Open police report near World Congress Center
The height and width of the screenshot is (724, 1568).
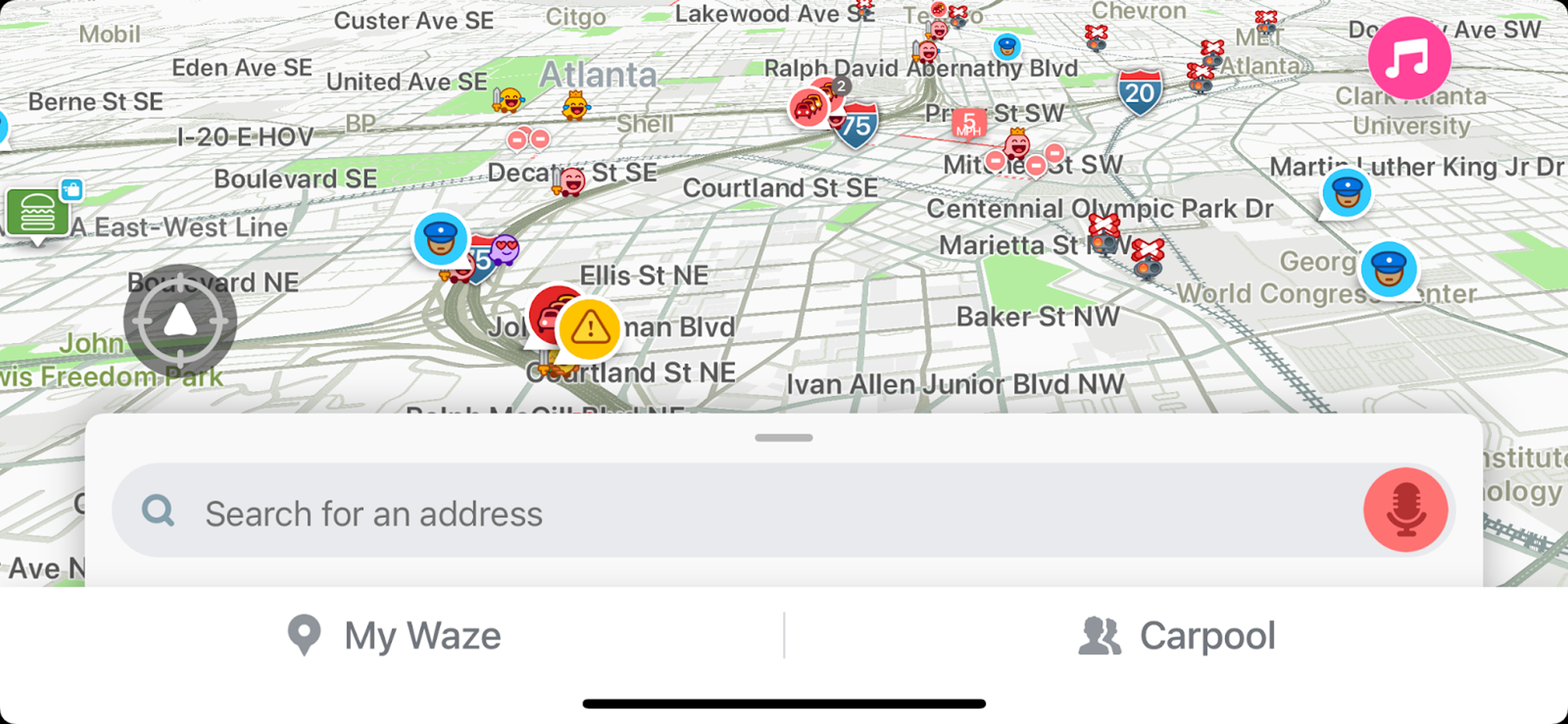pos(1388,269)
